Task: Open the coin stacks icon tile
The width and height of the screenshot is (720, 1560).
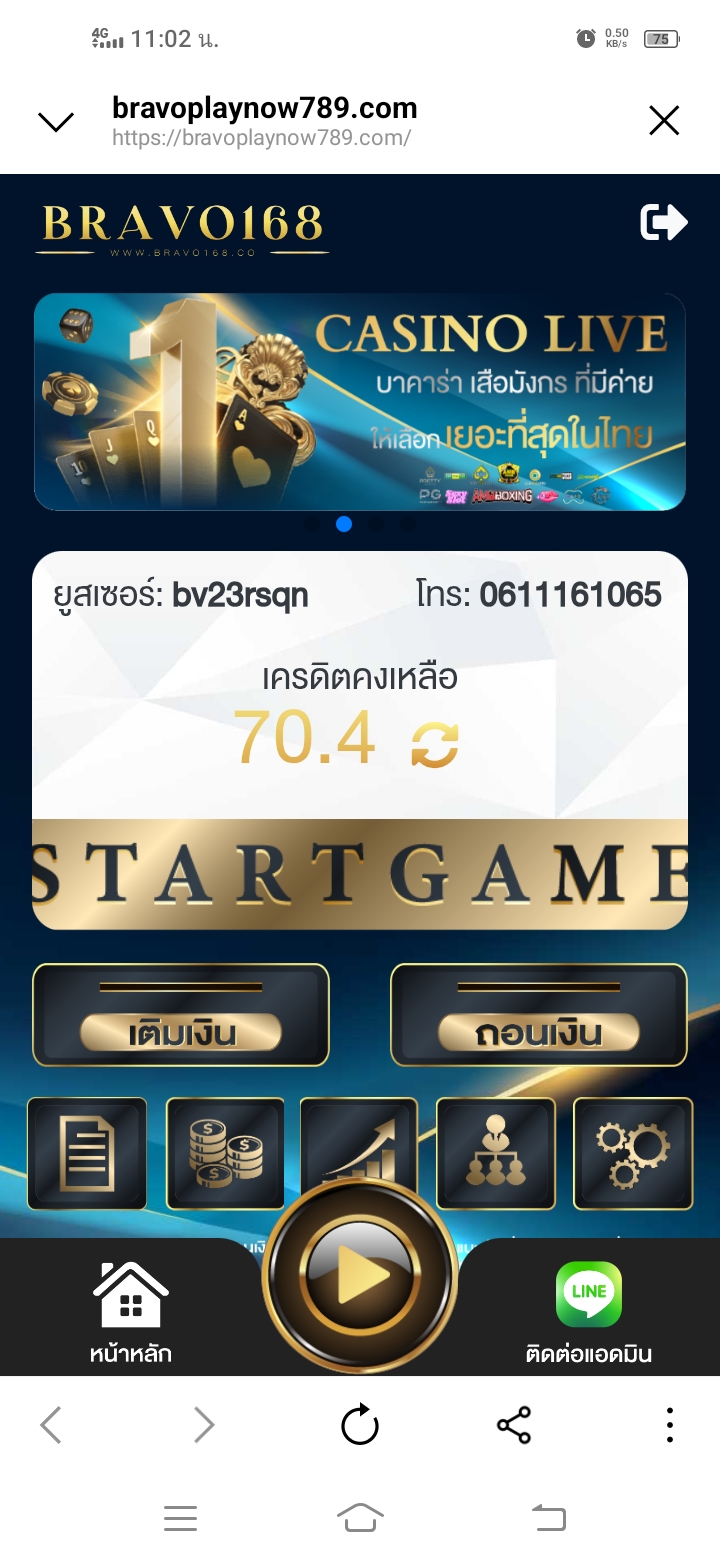Action: tap(225, 1153)
